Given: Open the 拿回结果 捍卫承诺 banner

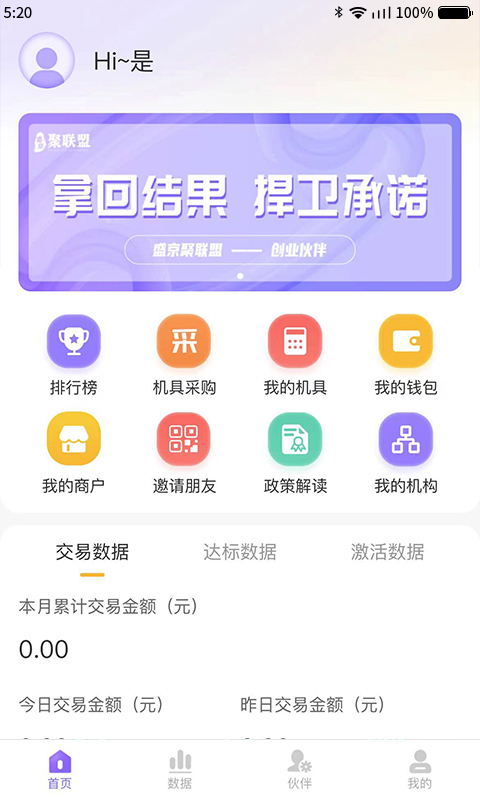Looking at the screenshot, I should (240, 202).
